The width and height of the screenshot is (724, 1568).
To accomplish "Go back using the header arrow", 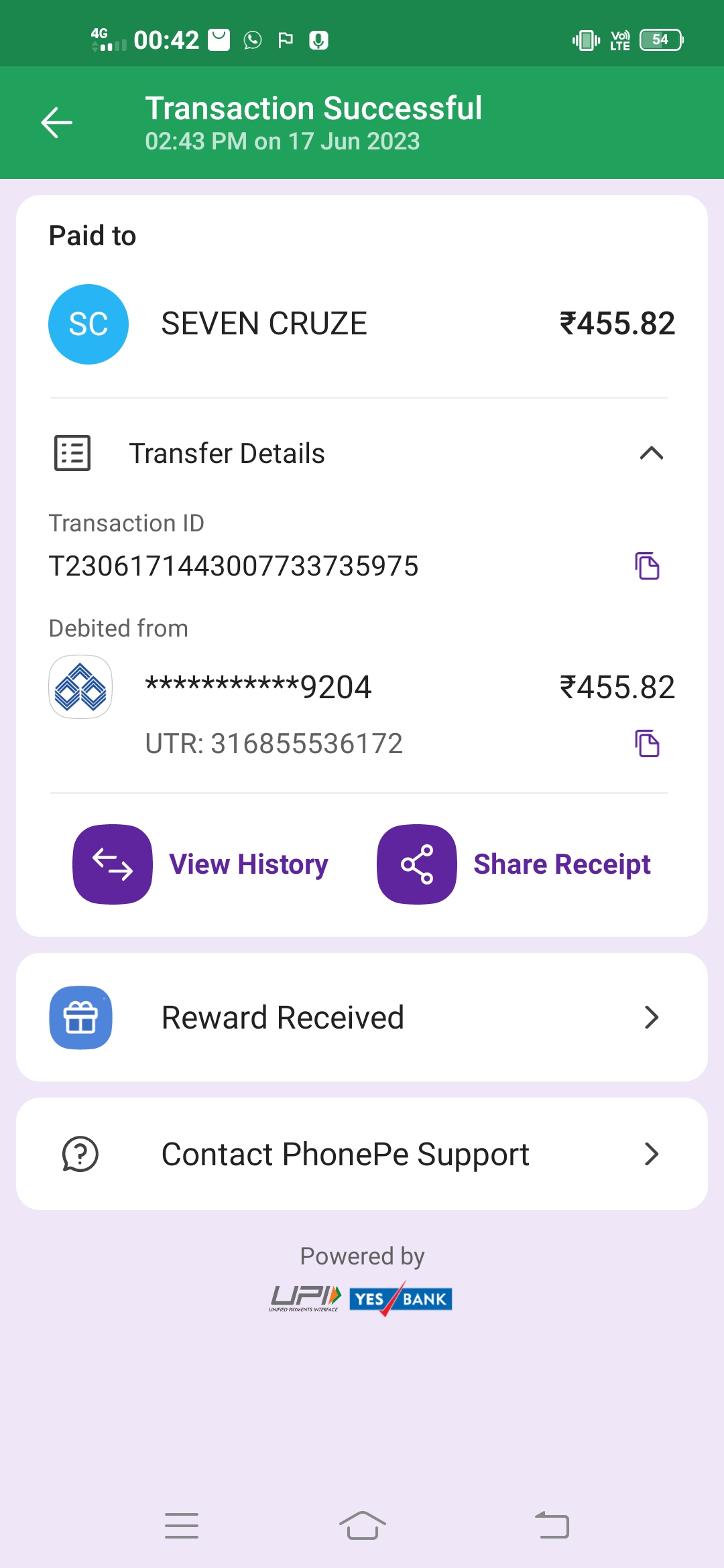I will coord(57,123).
